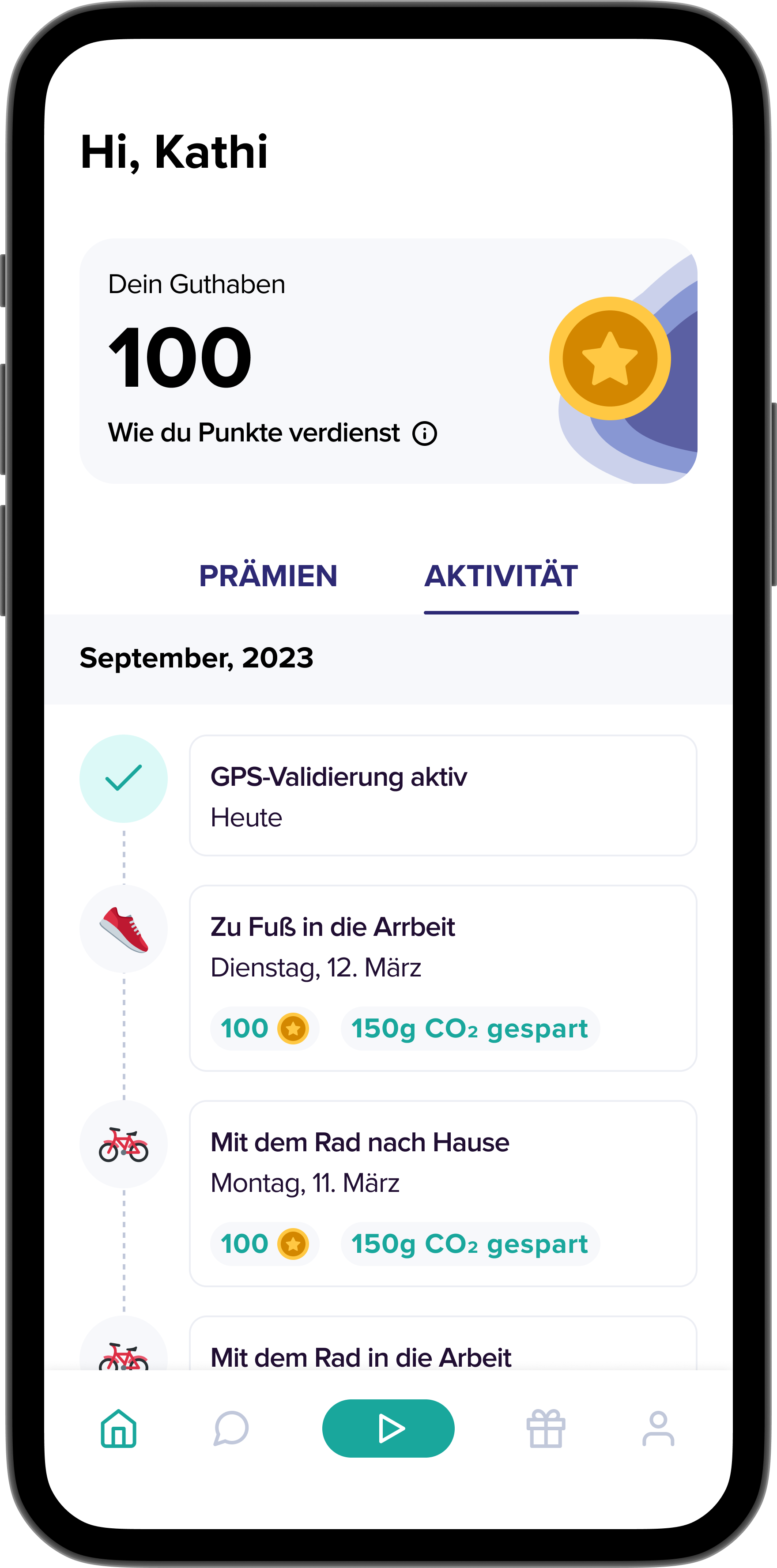
Task: Open the Zu Fuß in die Arrbeit activity
Action: (x=443, y=977)
